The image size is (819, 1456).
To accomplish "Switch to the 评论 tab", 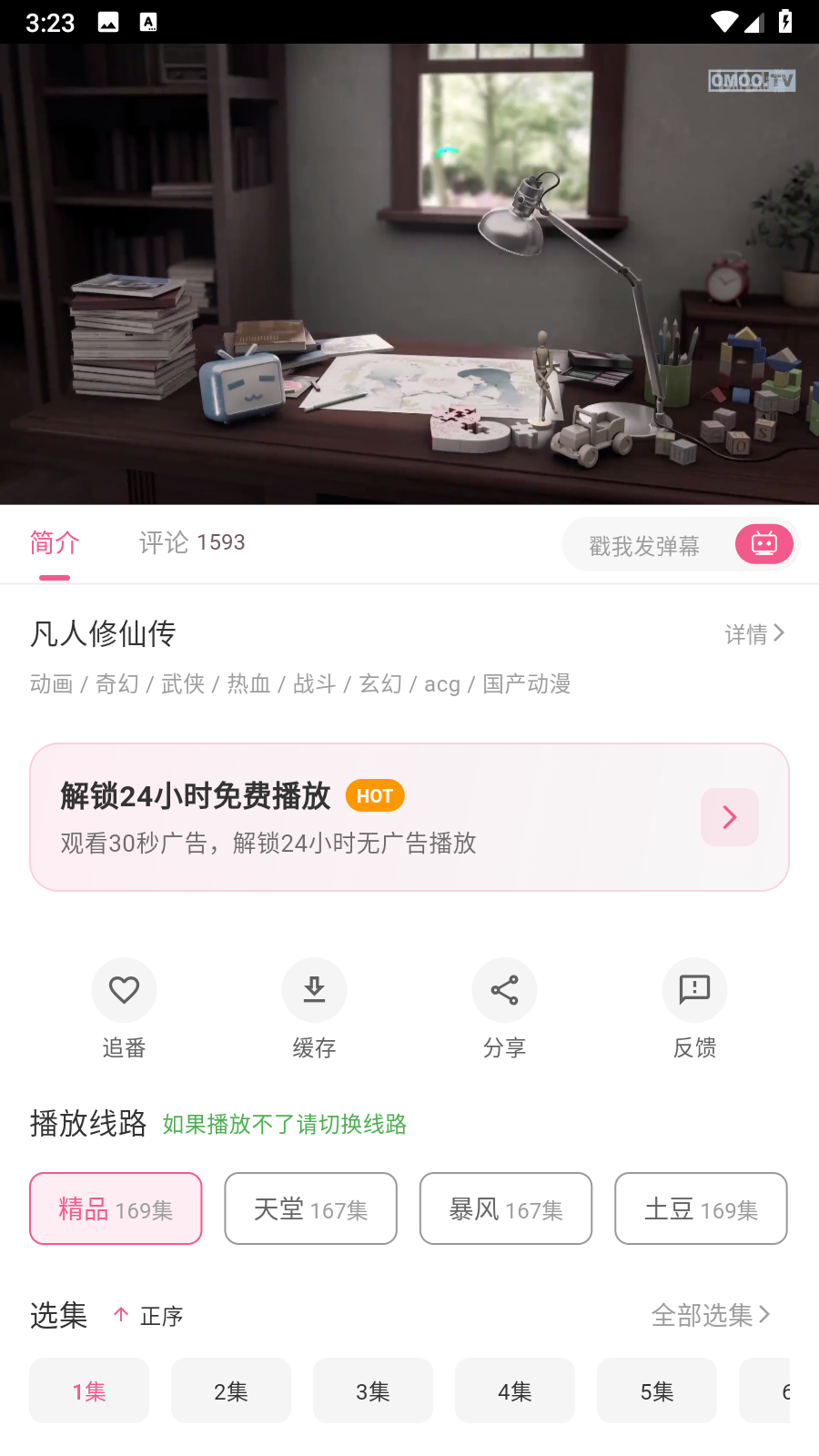I will [191, 542].
